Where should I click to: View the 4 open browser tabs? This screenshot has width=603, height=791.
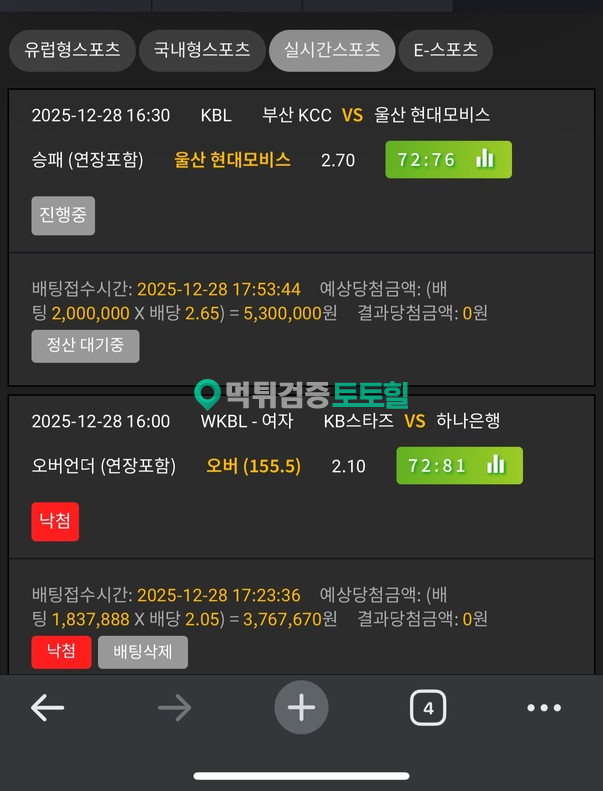click(427, 708)
